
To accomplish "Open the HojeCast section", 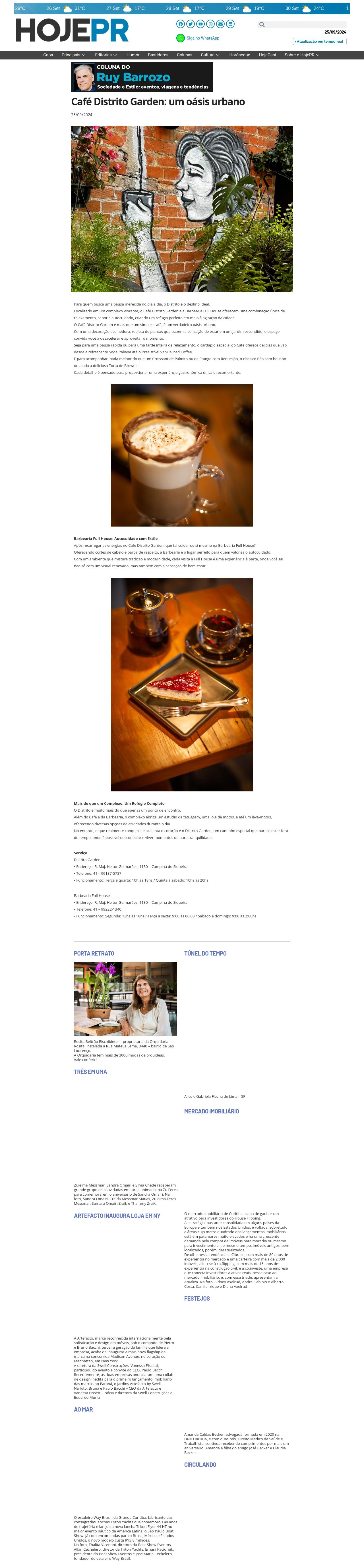I will (x=267, y=55).
